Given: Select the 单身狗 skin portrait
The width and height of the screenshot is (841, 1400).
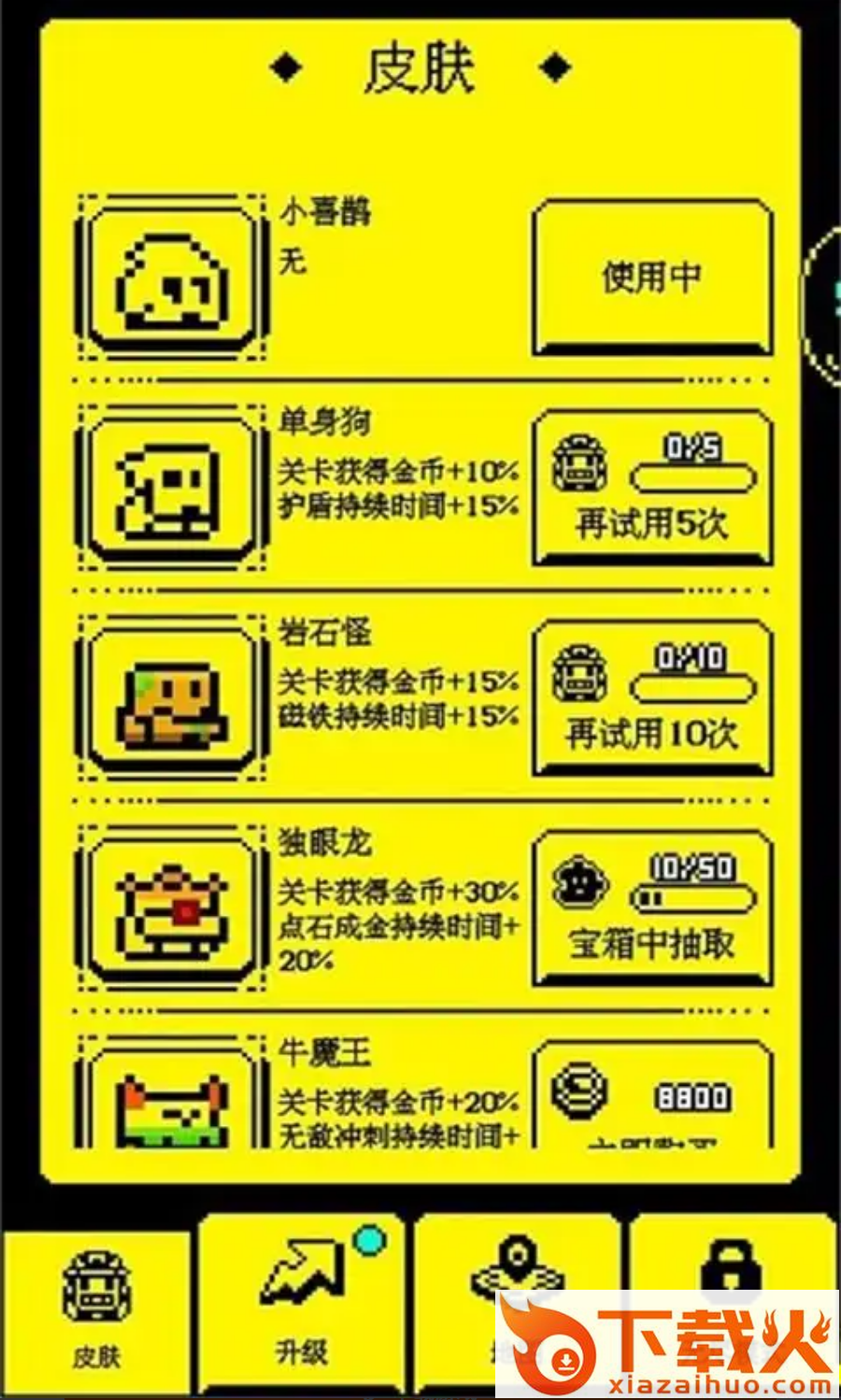Looking at the screenshot, I should click(172, 490).
